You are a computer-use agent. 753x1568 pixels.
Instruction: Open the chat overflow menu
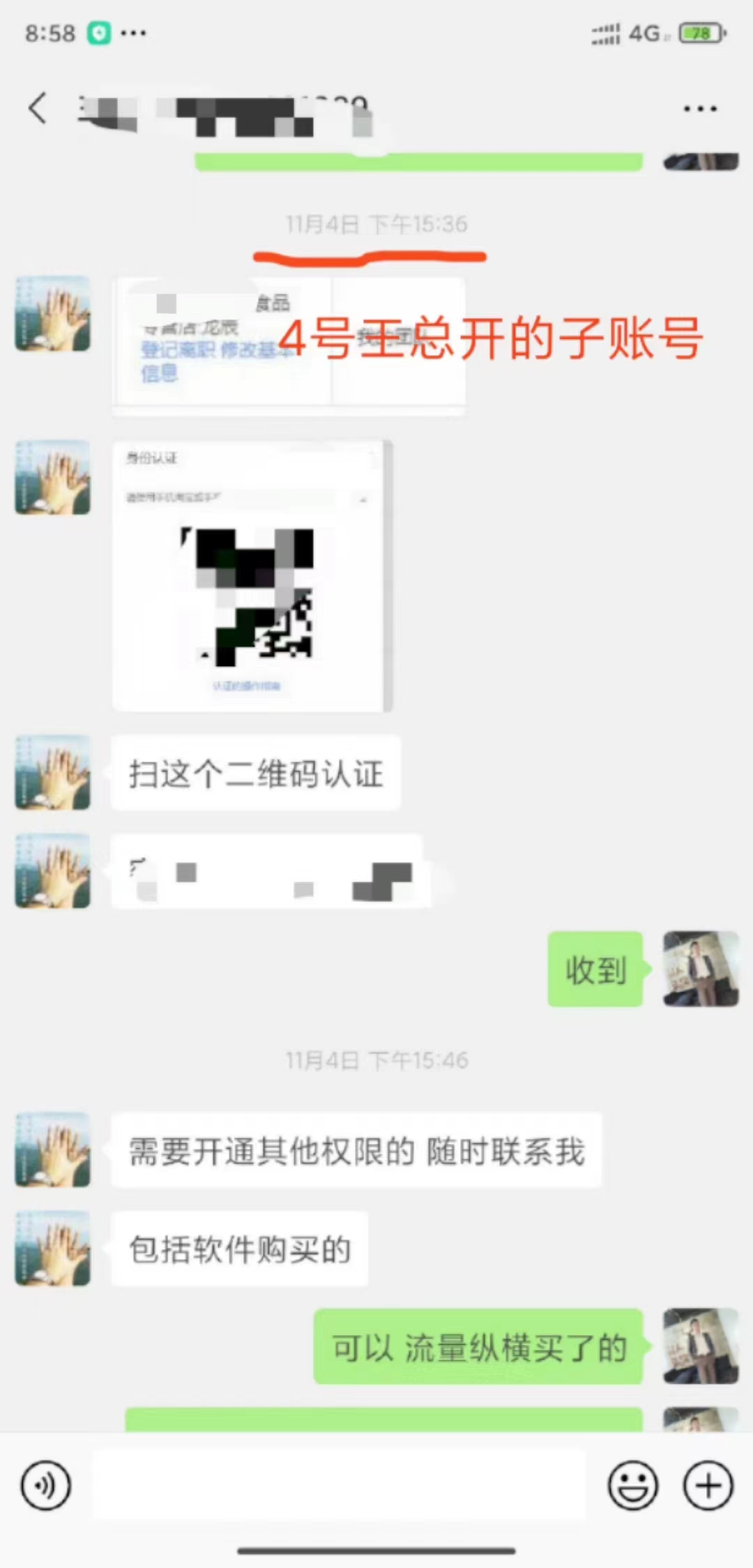point(699,109)
